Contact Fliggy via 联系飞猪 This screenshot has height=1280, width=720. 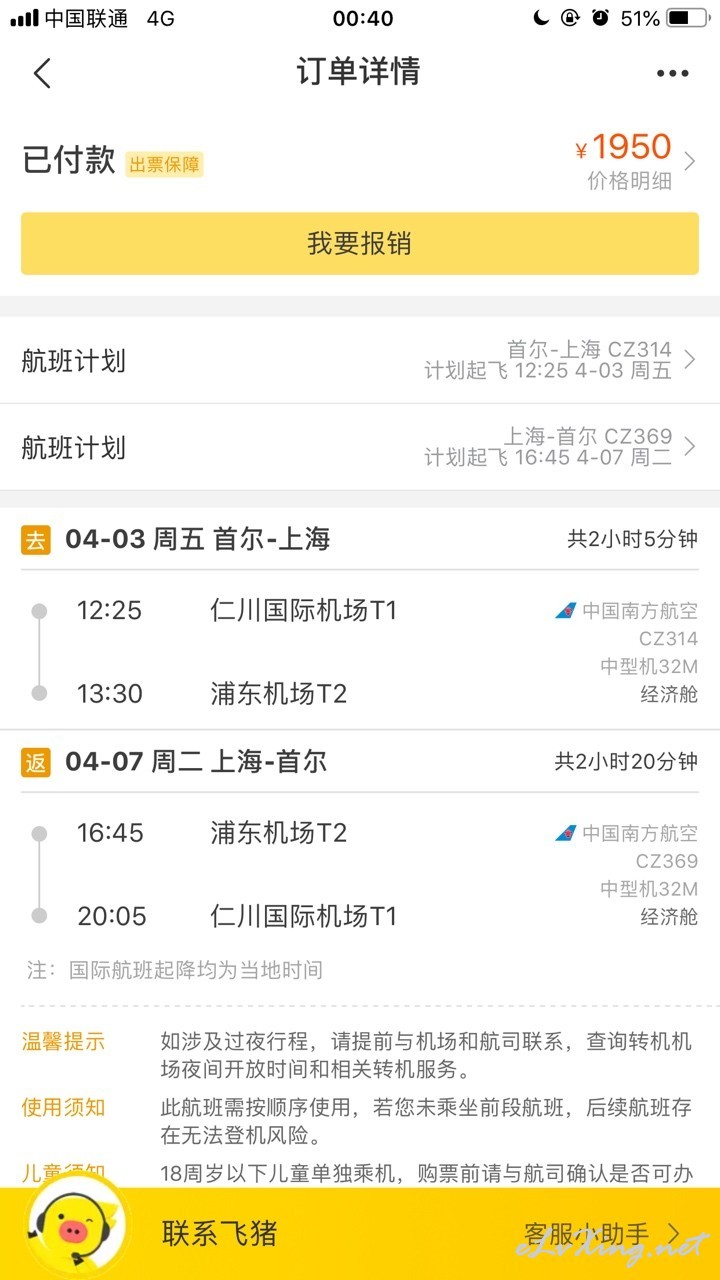tap(219, 1233)
